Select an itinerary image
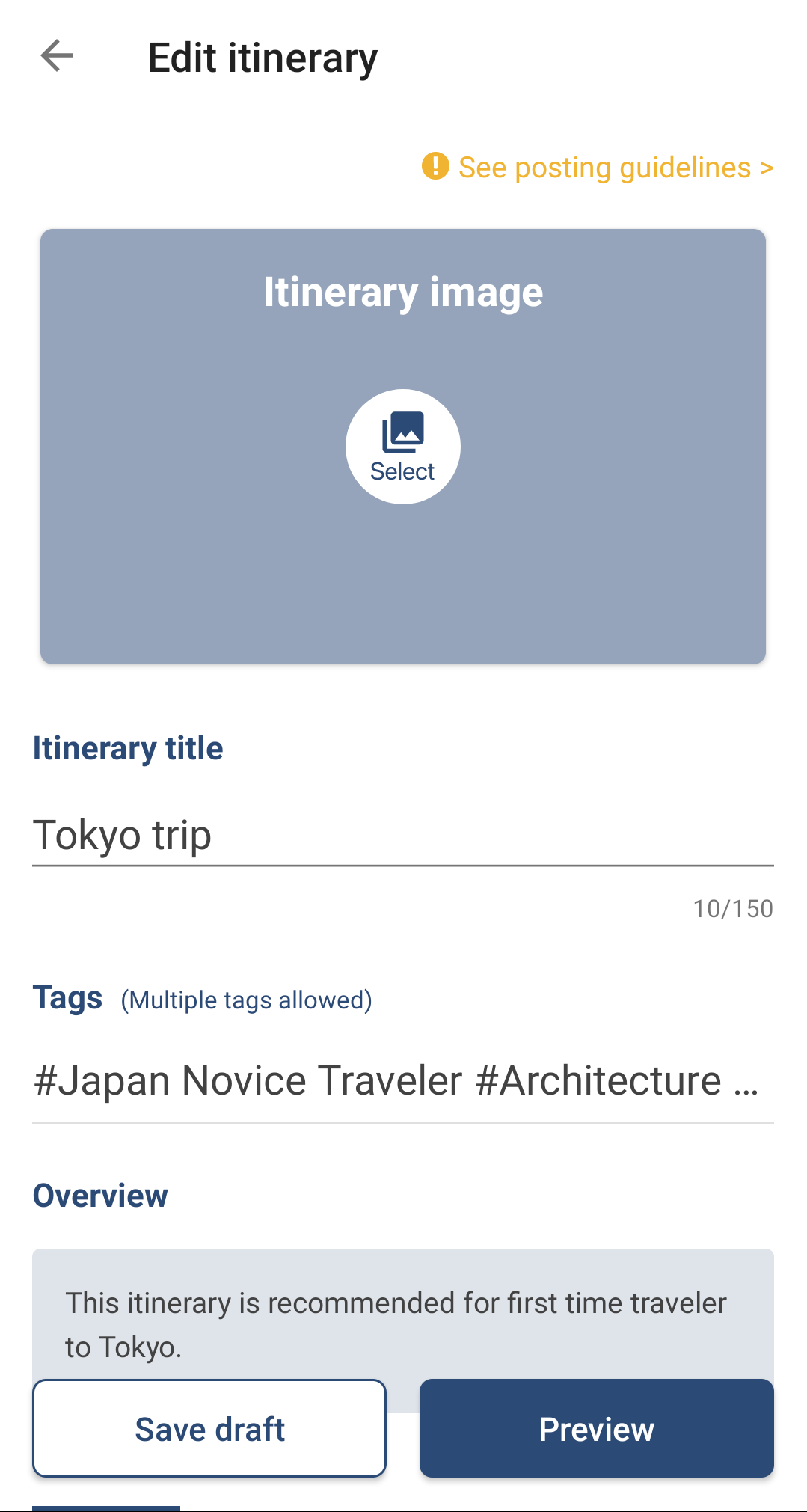Viewport: 807px width, 1512px height. click(x=402, y=447)
